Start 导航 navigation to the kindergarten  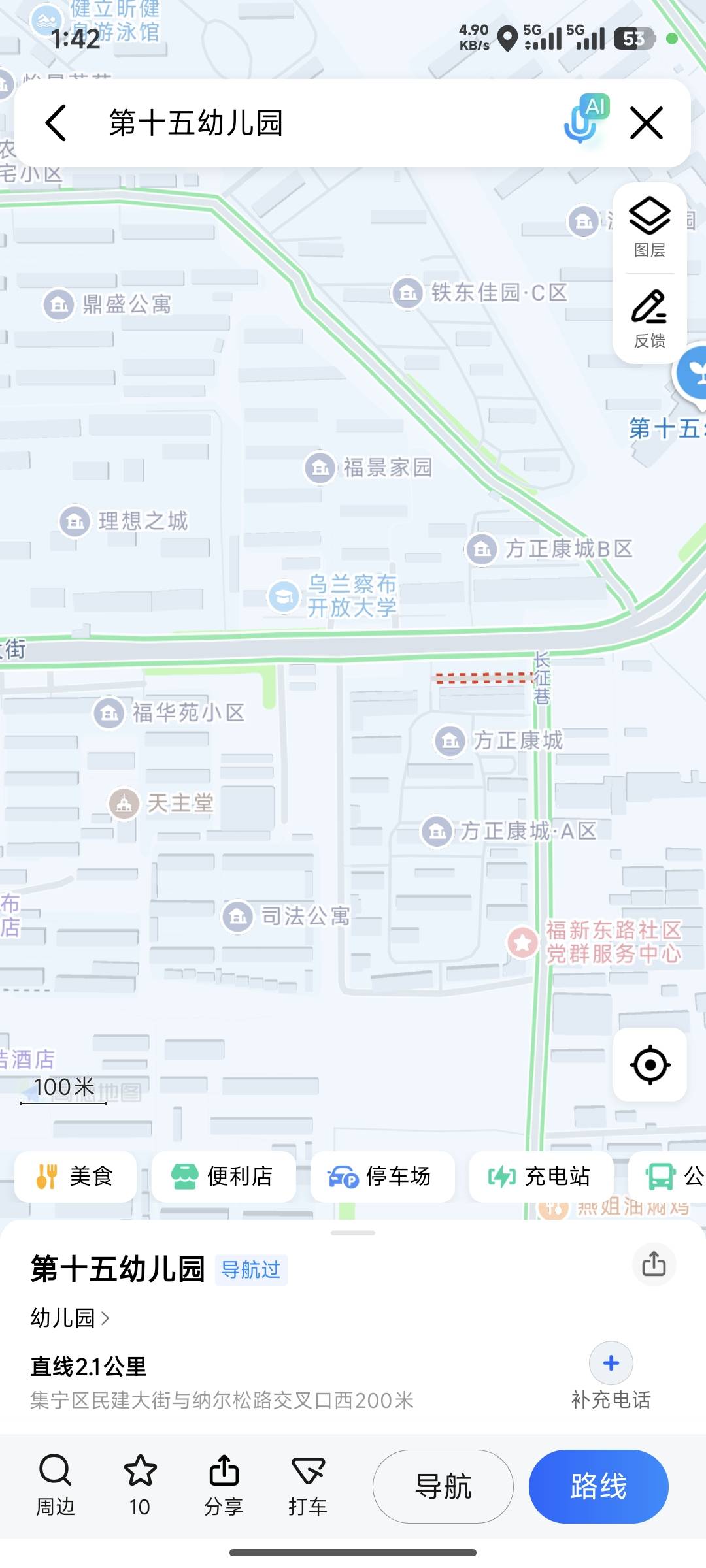443,1486
